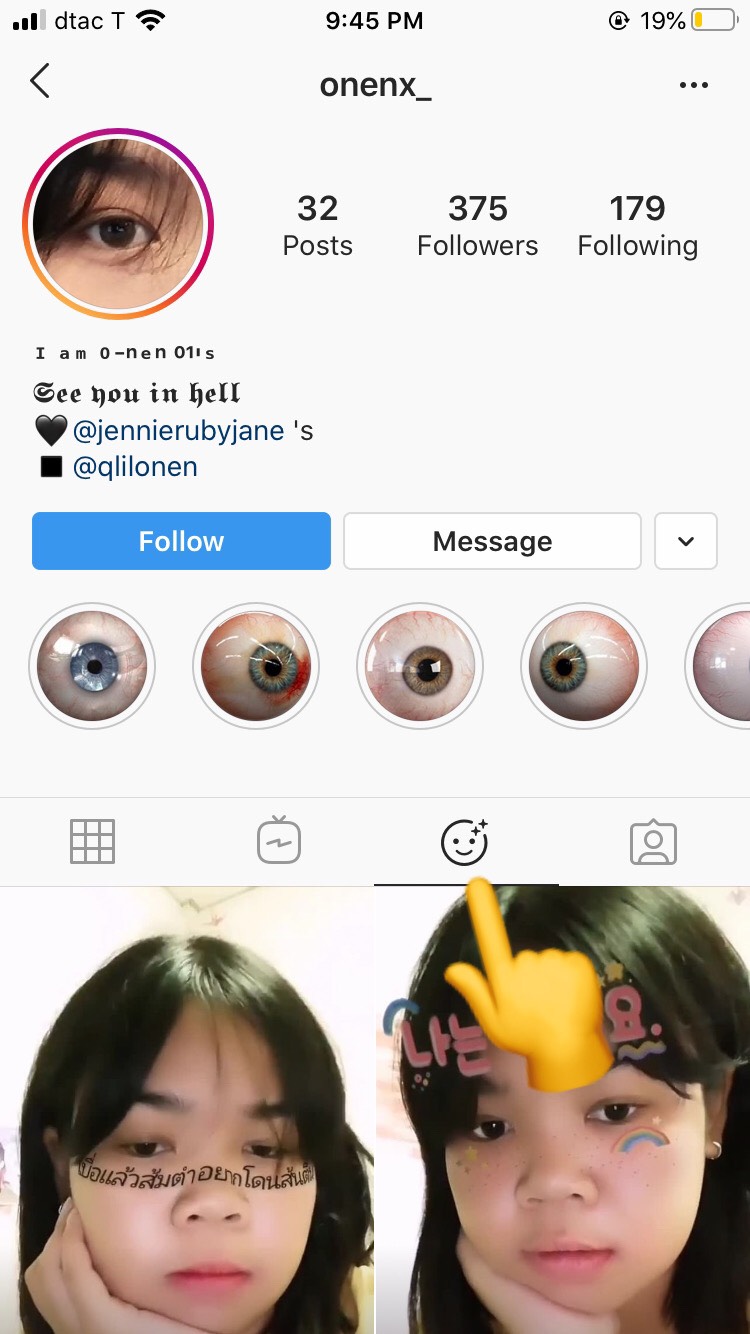Open the brown eyeball story highlight

420,665
